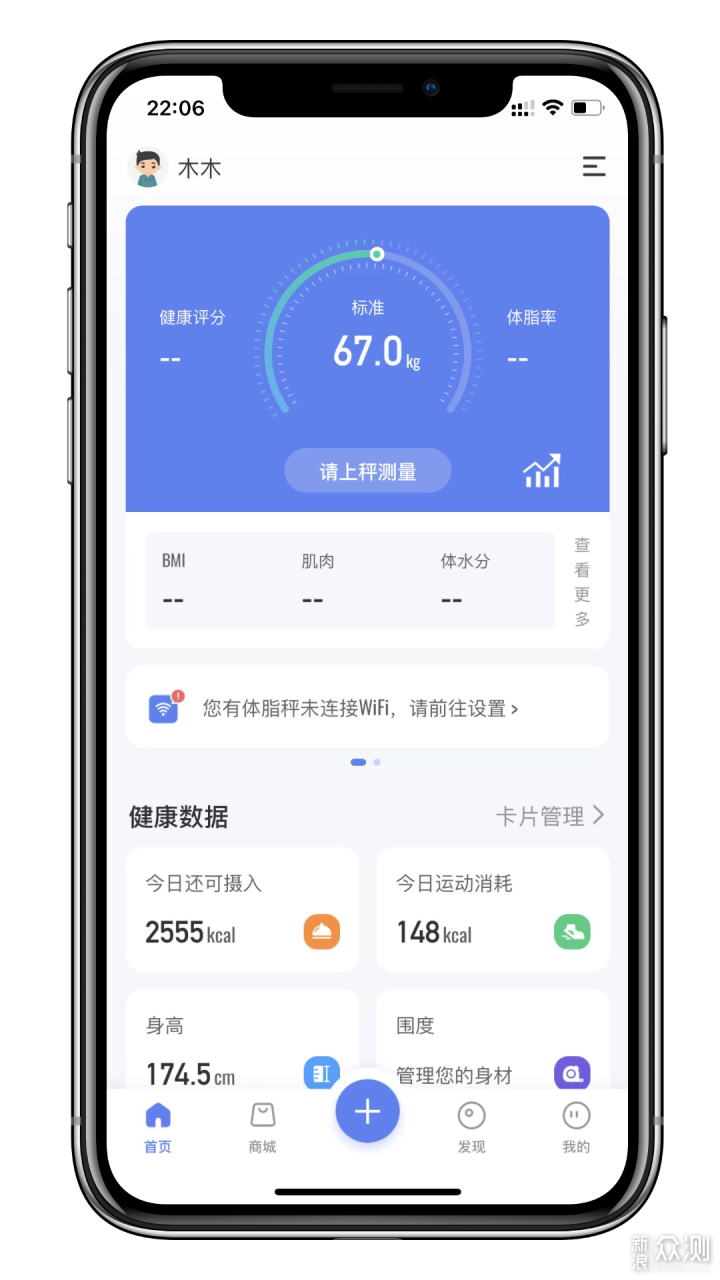Switch to the 发现 tab
Image resolution: width=720 pixels, height=1280 pixels.
[x=471, y=1127]
